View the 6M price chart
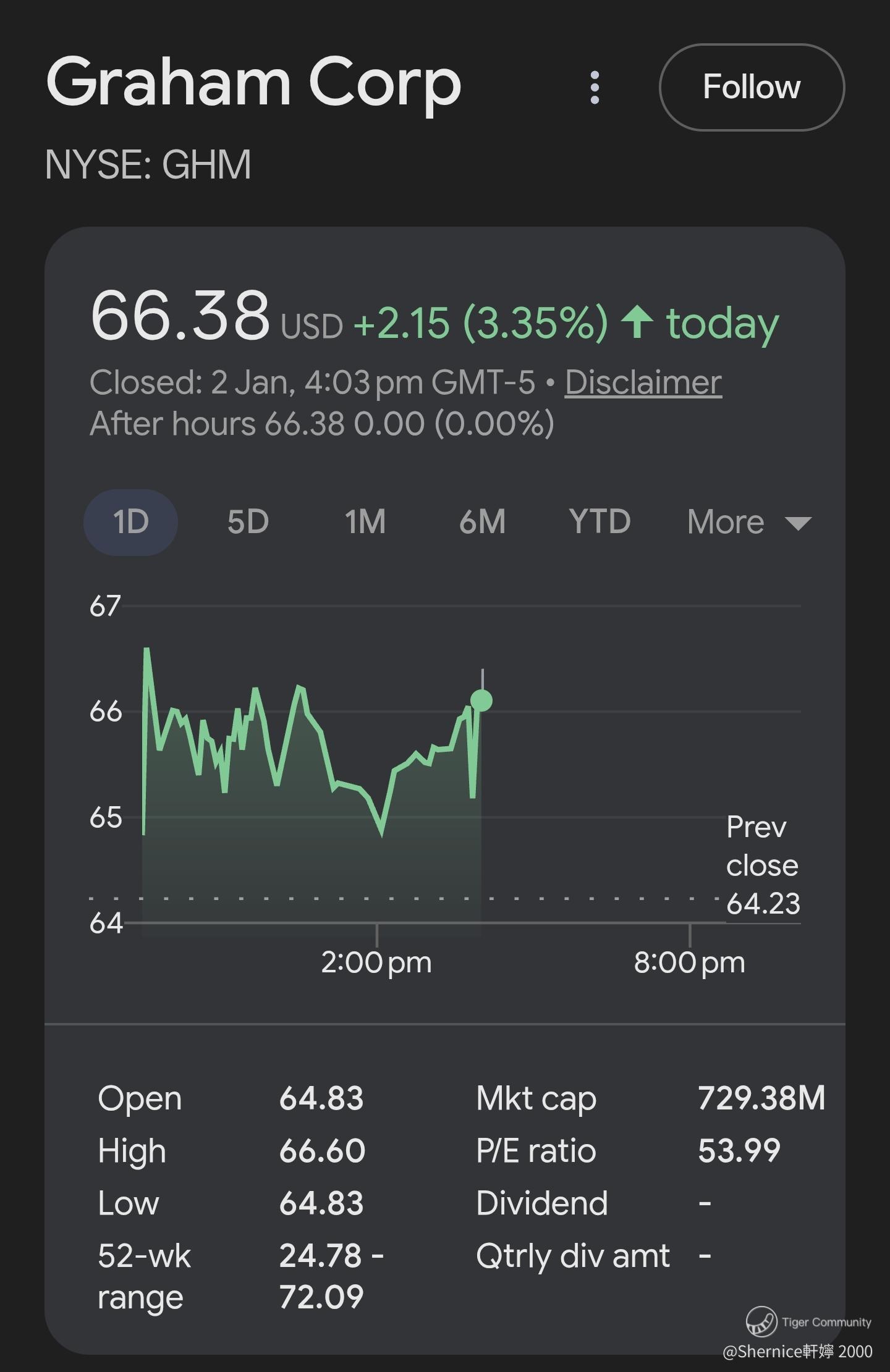This screenshot has height=1372, width=890. click(482, 522)
